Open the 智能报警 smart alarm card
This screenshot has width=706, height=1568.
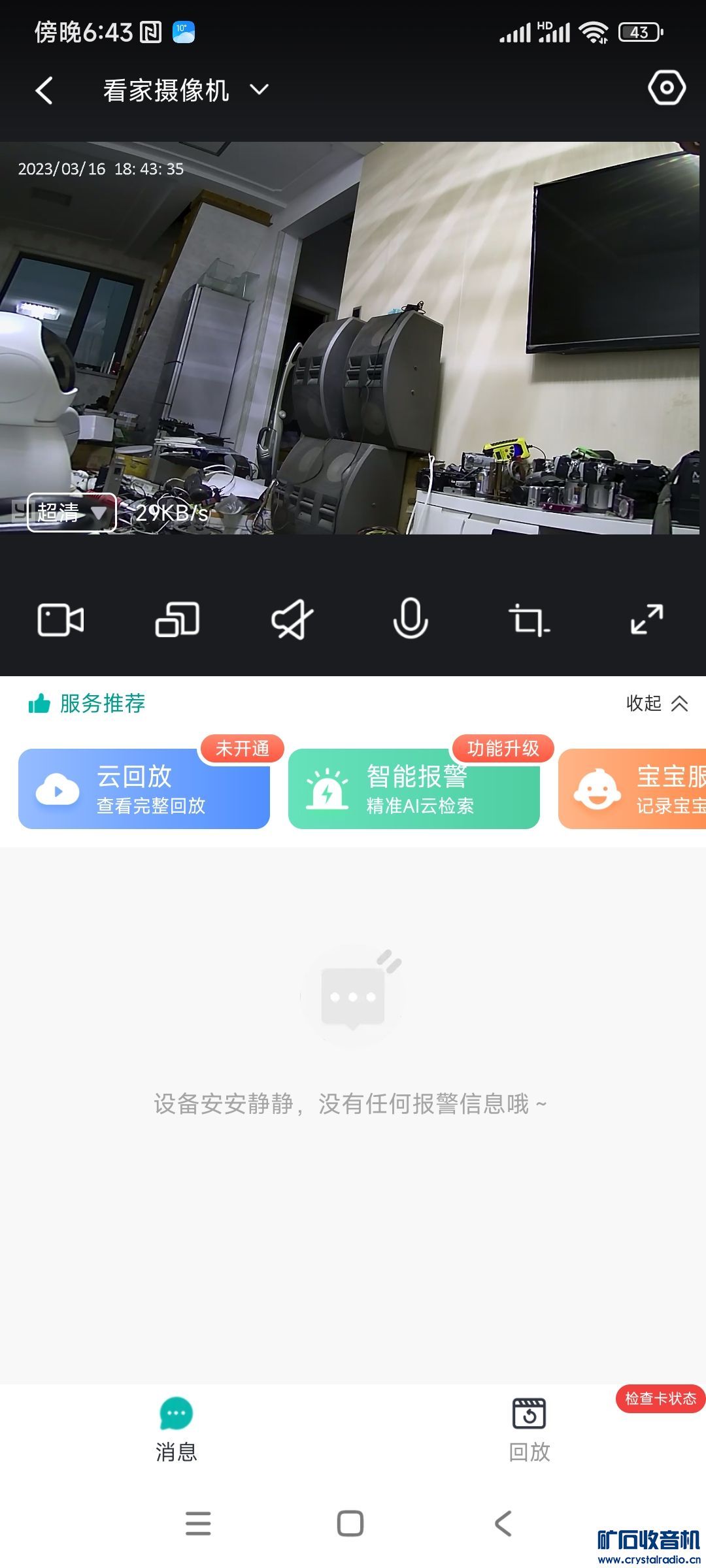pos(414,789)
